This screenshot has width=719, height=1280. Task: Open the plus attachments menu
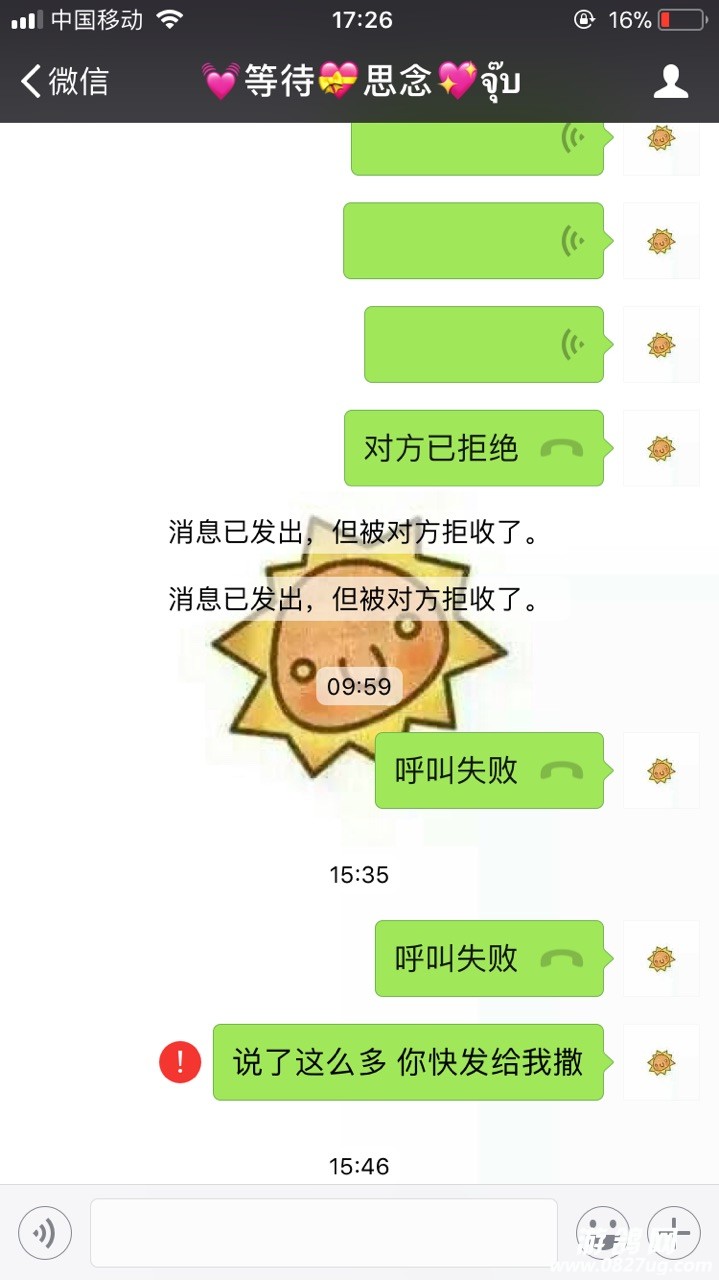(673, 1233)
